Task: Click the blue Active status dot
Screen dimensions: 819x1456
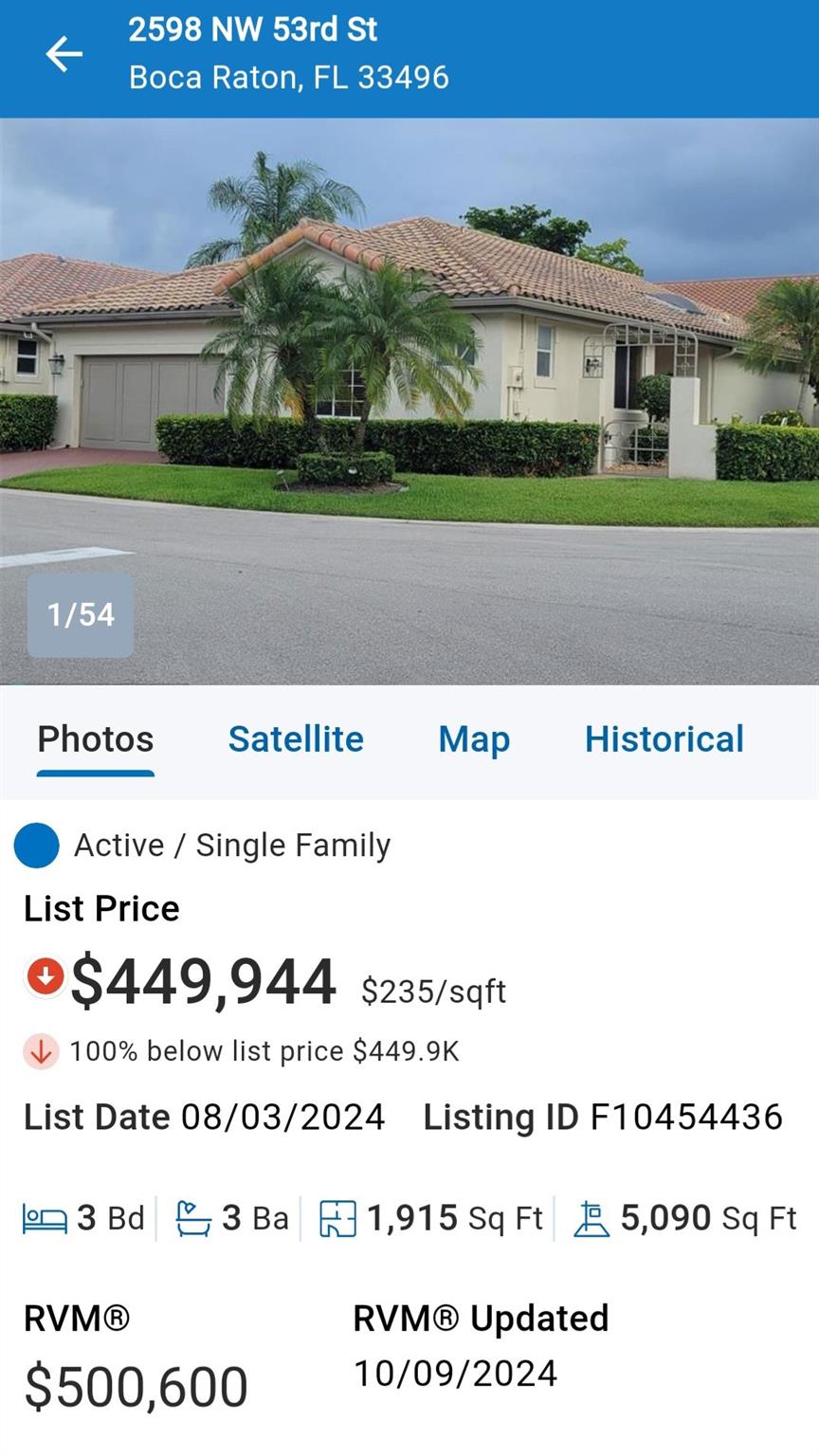Action: (37, 845)
